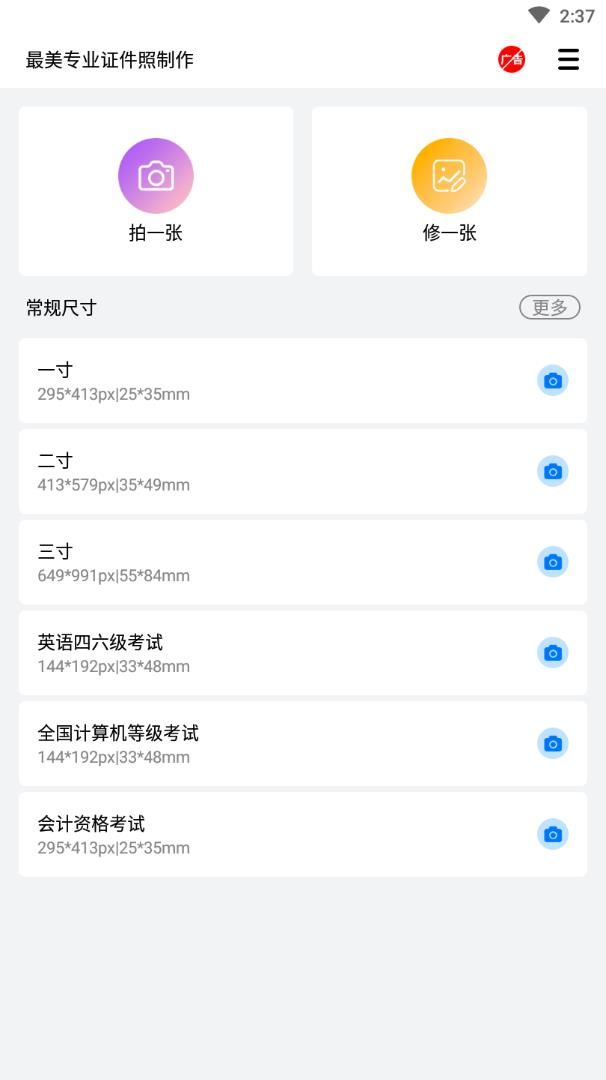Tap the remove-ads red icon

[x=512, y=60]
